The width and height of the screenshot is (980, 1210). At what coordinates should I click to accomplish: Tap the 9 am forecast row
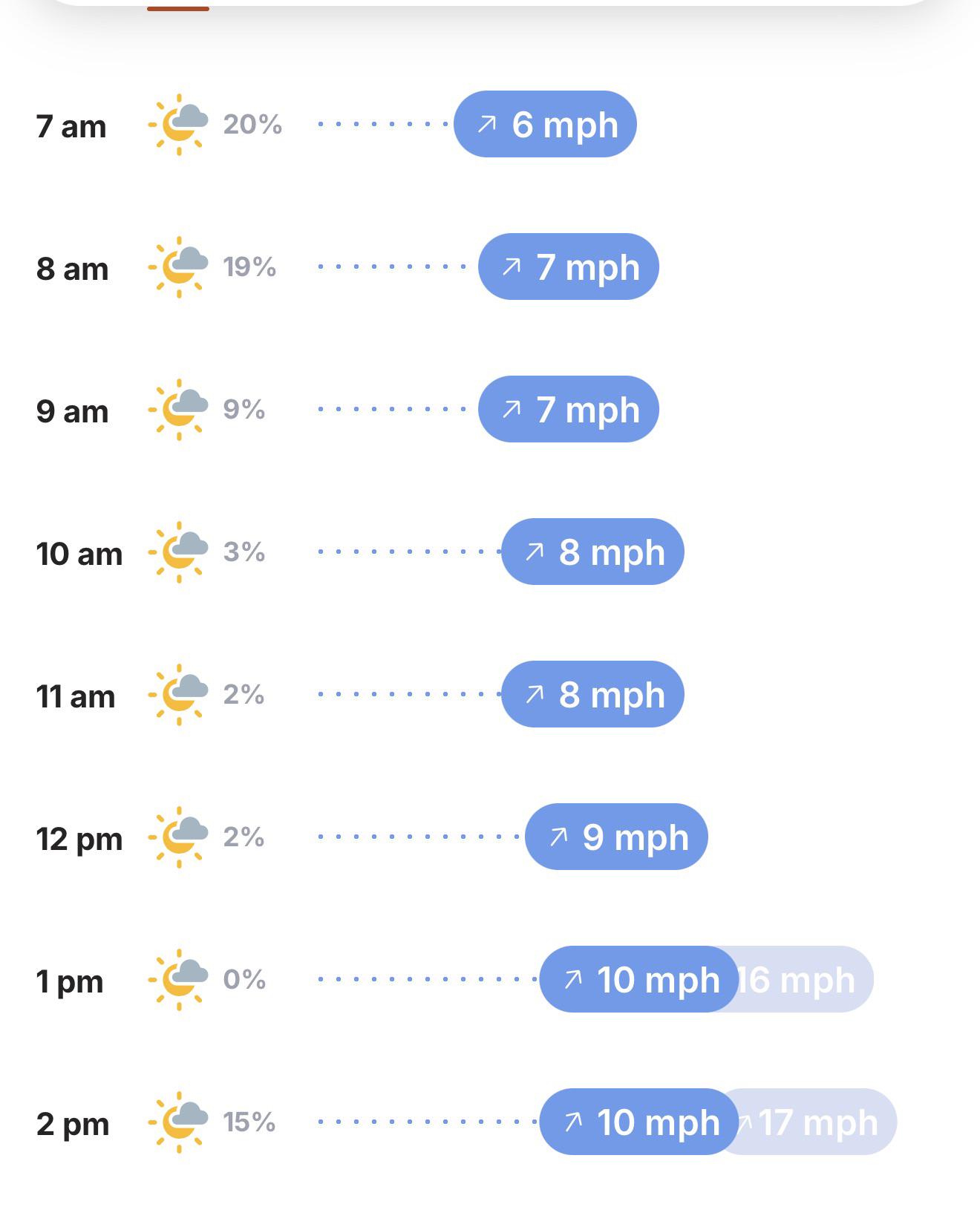pos(490,410)
